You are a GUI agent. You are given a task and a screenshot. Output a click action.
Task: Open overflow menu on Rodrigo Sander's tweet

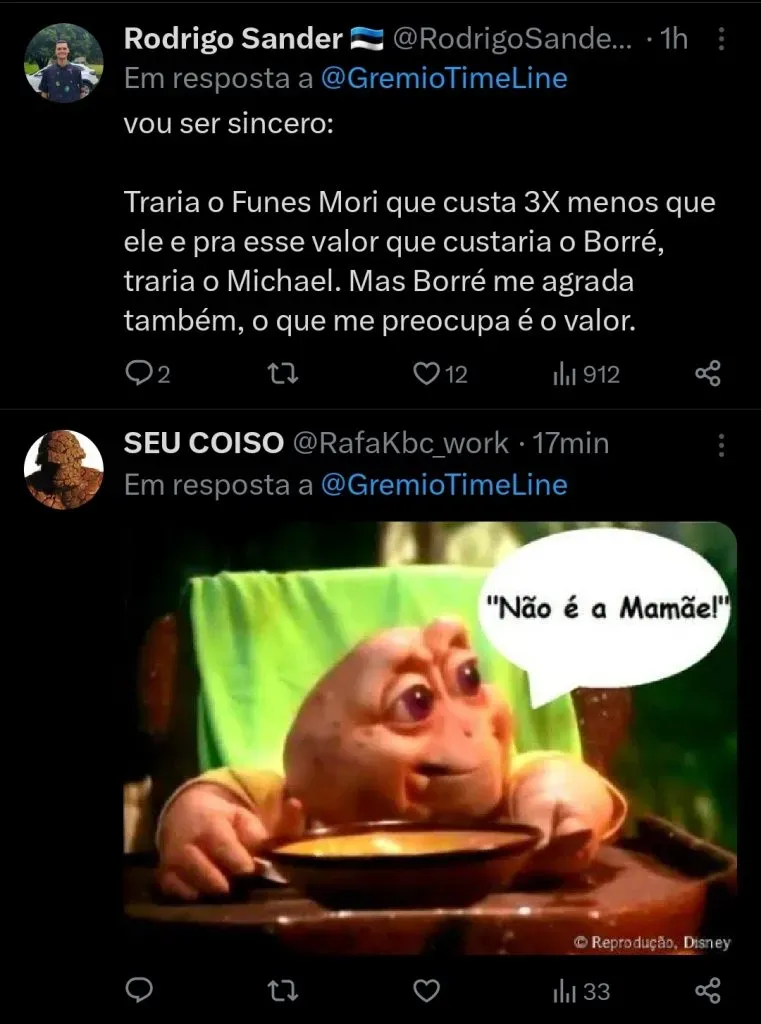coord(723,39)
